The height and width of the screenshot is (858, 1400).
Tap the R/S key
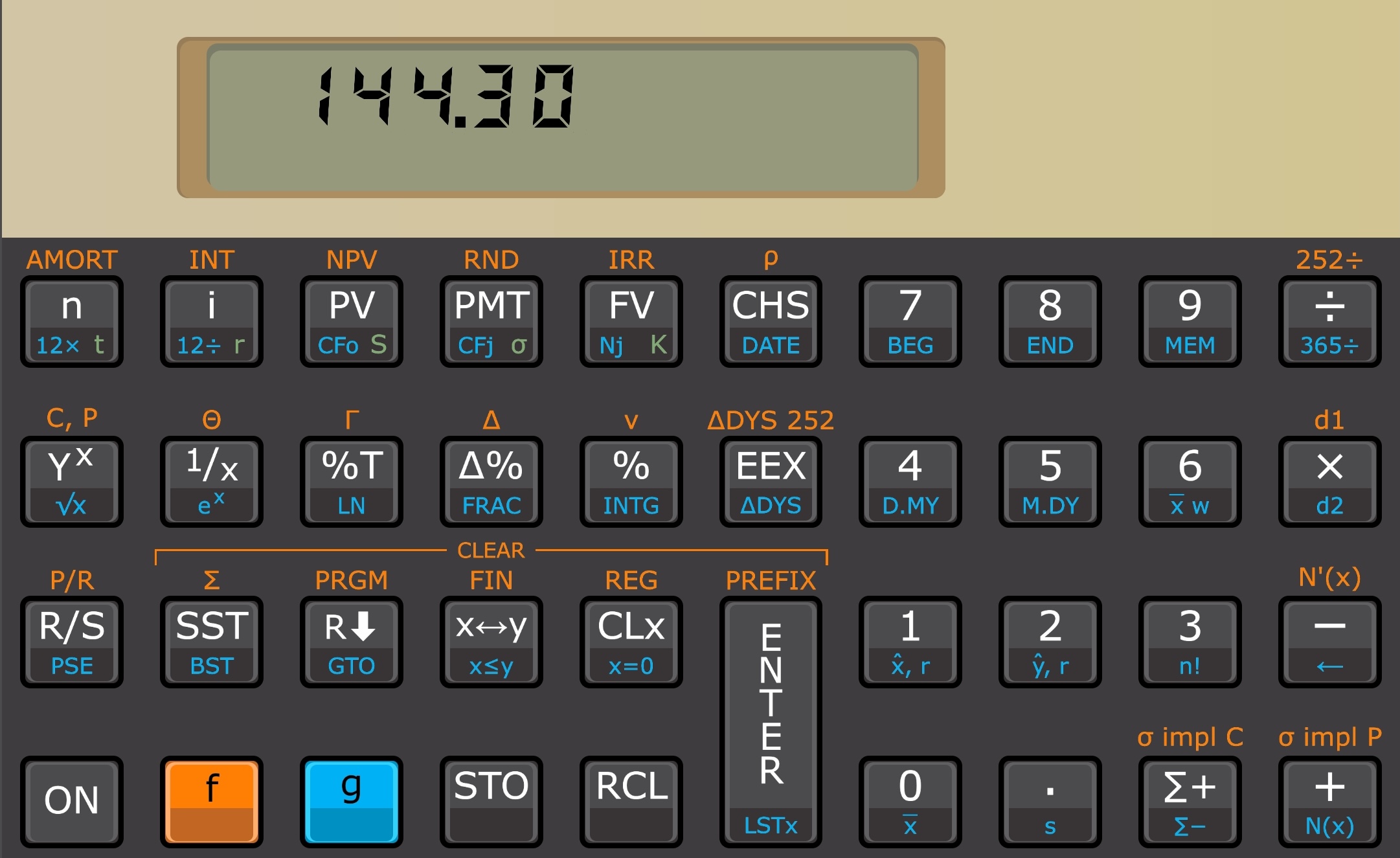71,641
